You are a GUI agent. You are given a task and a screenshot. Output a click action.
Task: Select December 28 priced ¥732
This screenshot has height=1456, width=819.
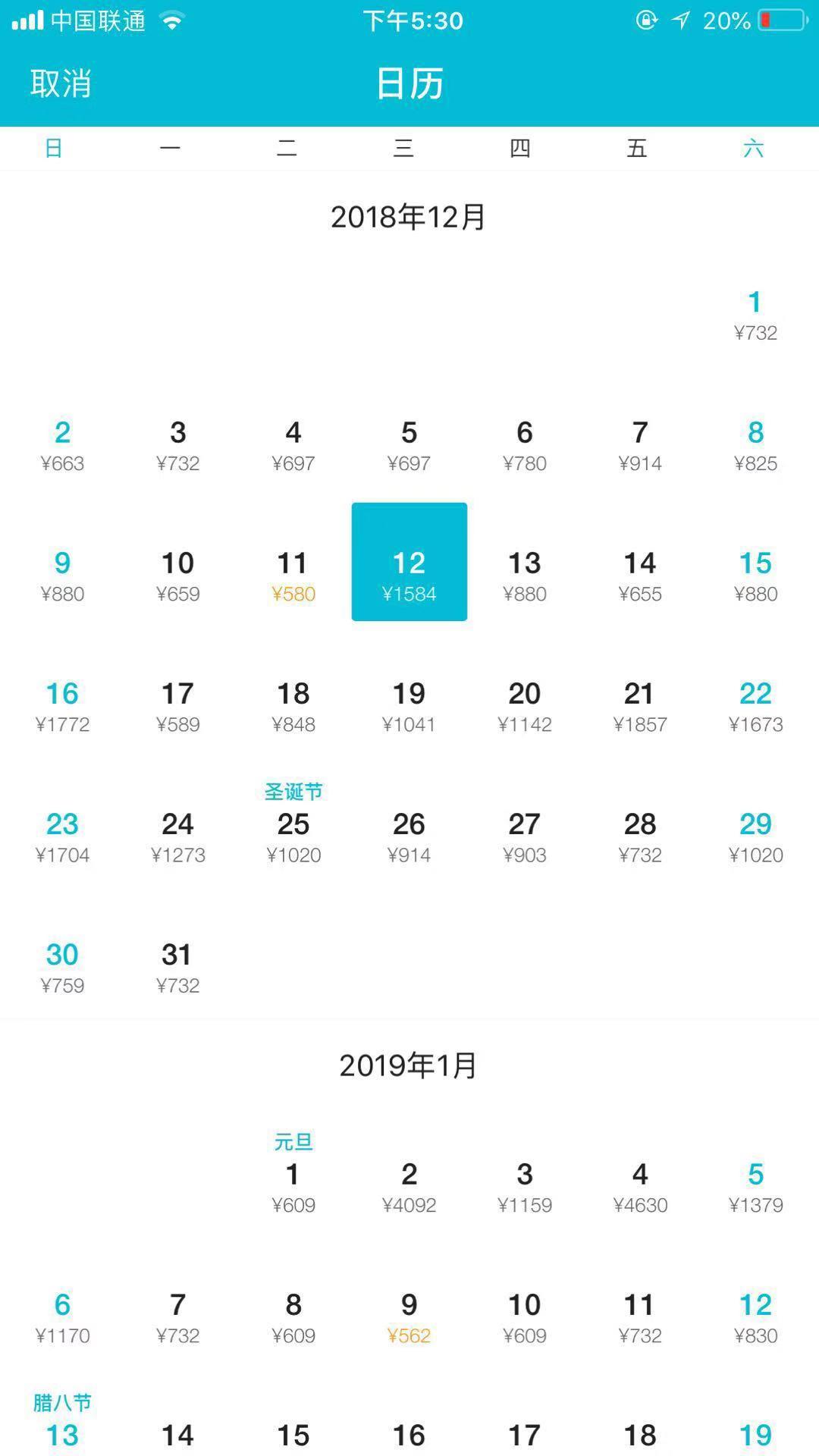click(639, 836)
